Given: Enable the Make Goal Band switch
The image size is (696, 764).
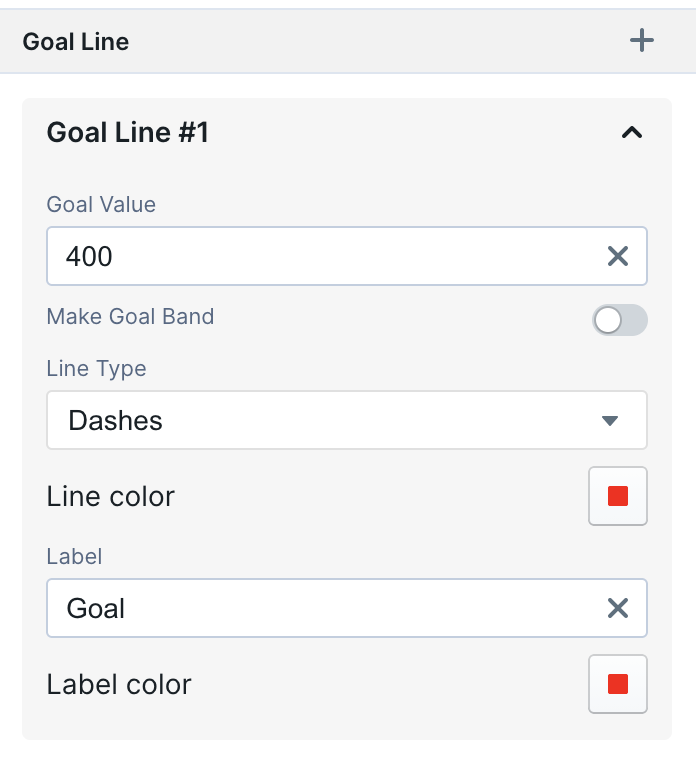Looking at the screenshot, I should [x=620, y=320].
